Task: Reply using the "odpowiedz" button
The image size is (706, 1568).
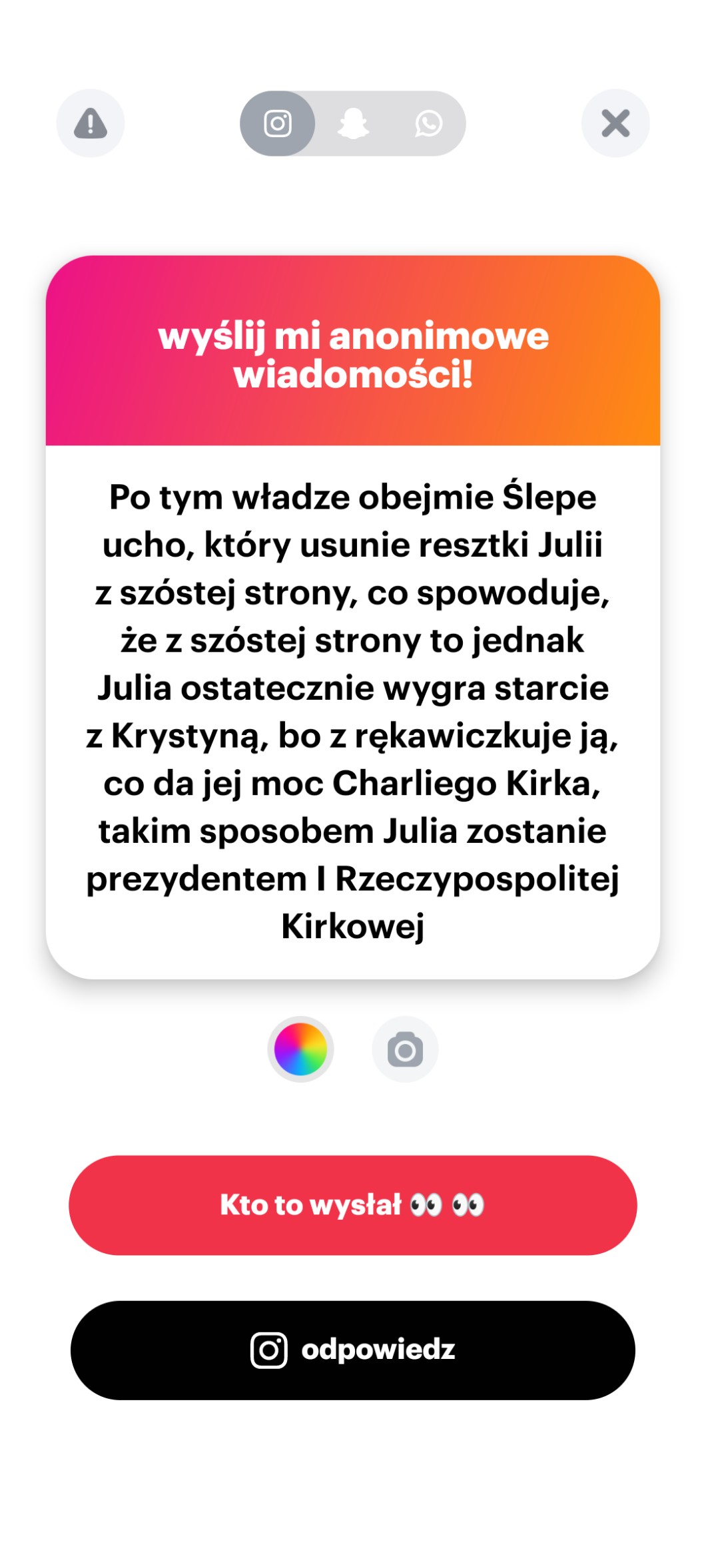Action: [x=353, y=1350]
